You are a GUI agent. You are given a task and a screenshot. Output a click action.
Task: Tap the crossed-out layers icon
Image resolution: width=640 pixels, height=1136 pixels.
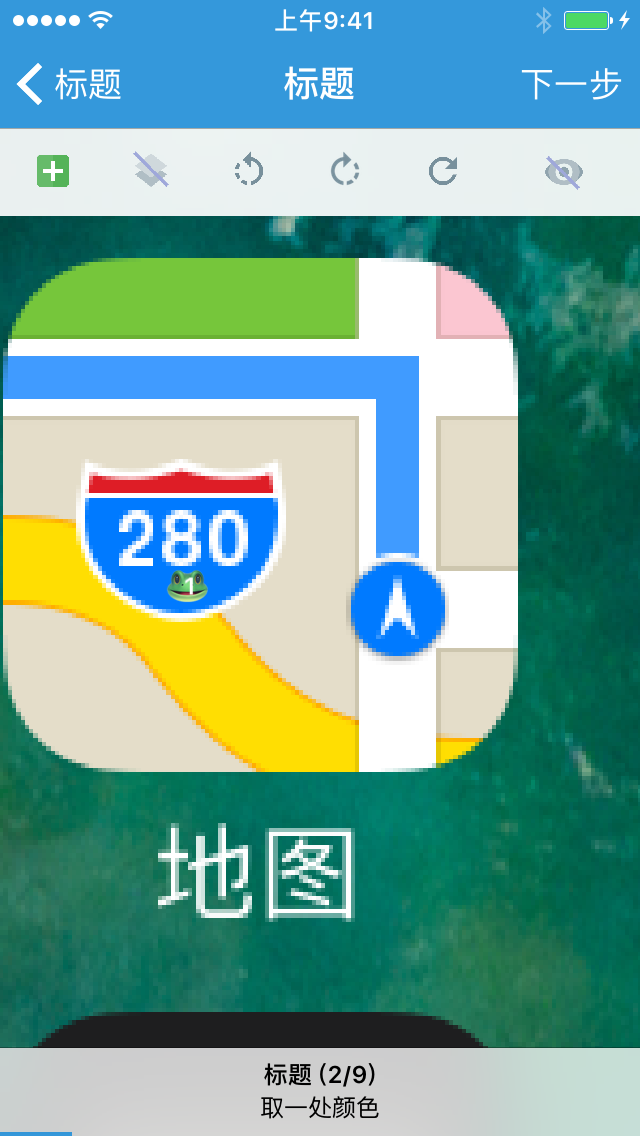coord(151,171)
